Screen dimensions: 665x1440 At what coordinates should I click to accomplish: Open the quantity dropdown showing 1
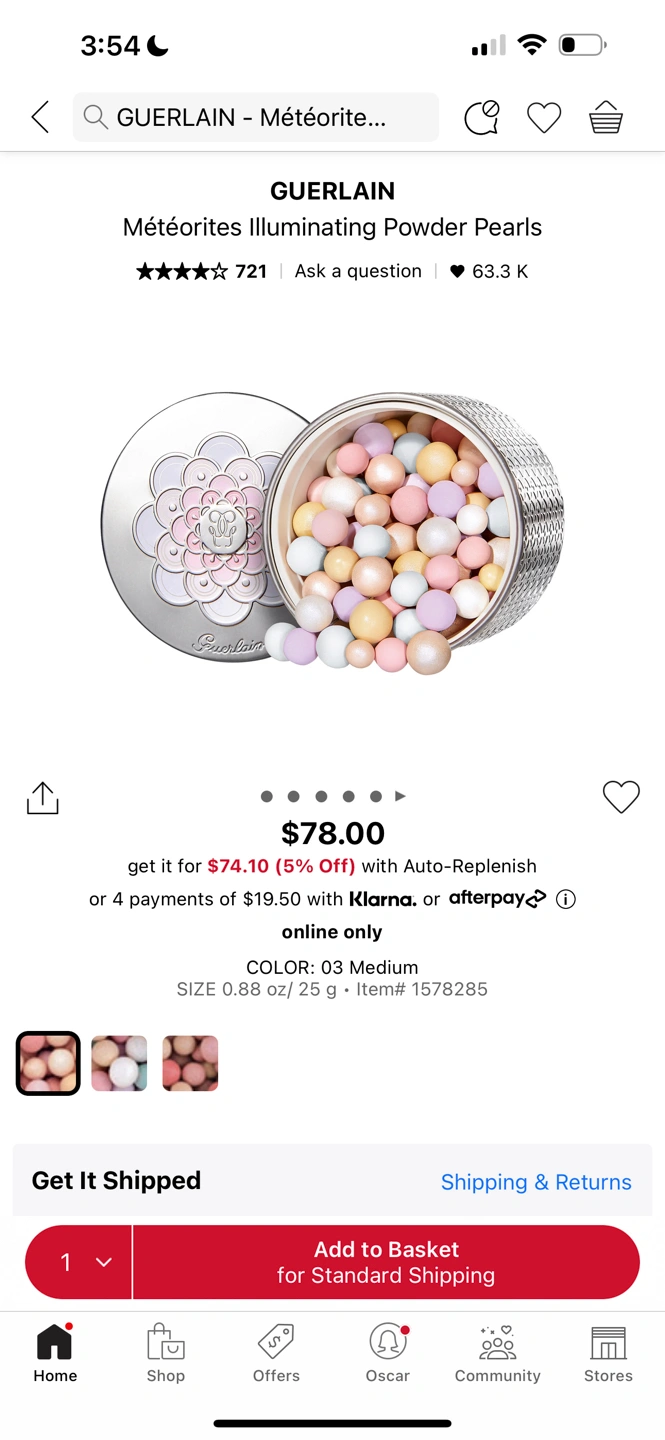[x=79, y=1262]
